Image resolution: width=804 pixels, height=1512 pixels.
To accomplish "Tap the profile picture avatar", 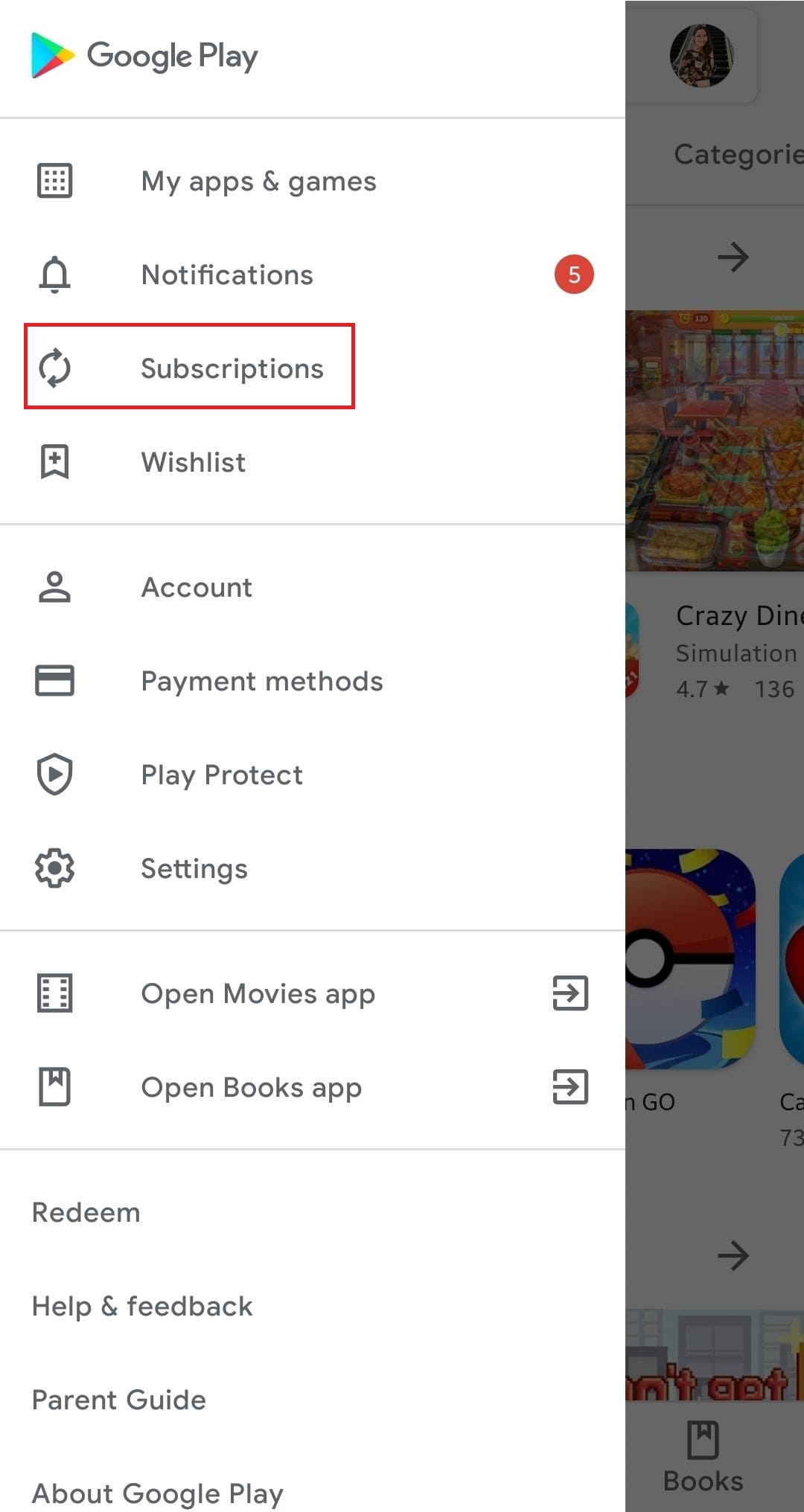I will pos(701,56).
